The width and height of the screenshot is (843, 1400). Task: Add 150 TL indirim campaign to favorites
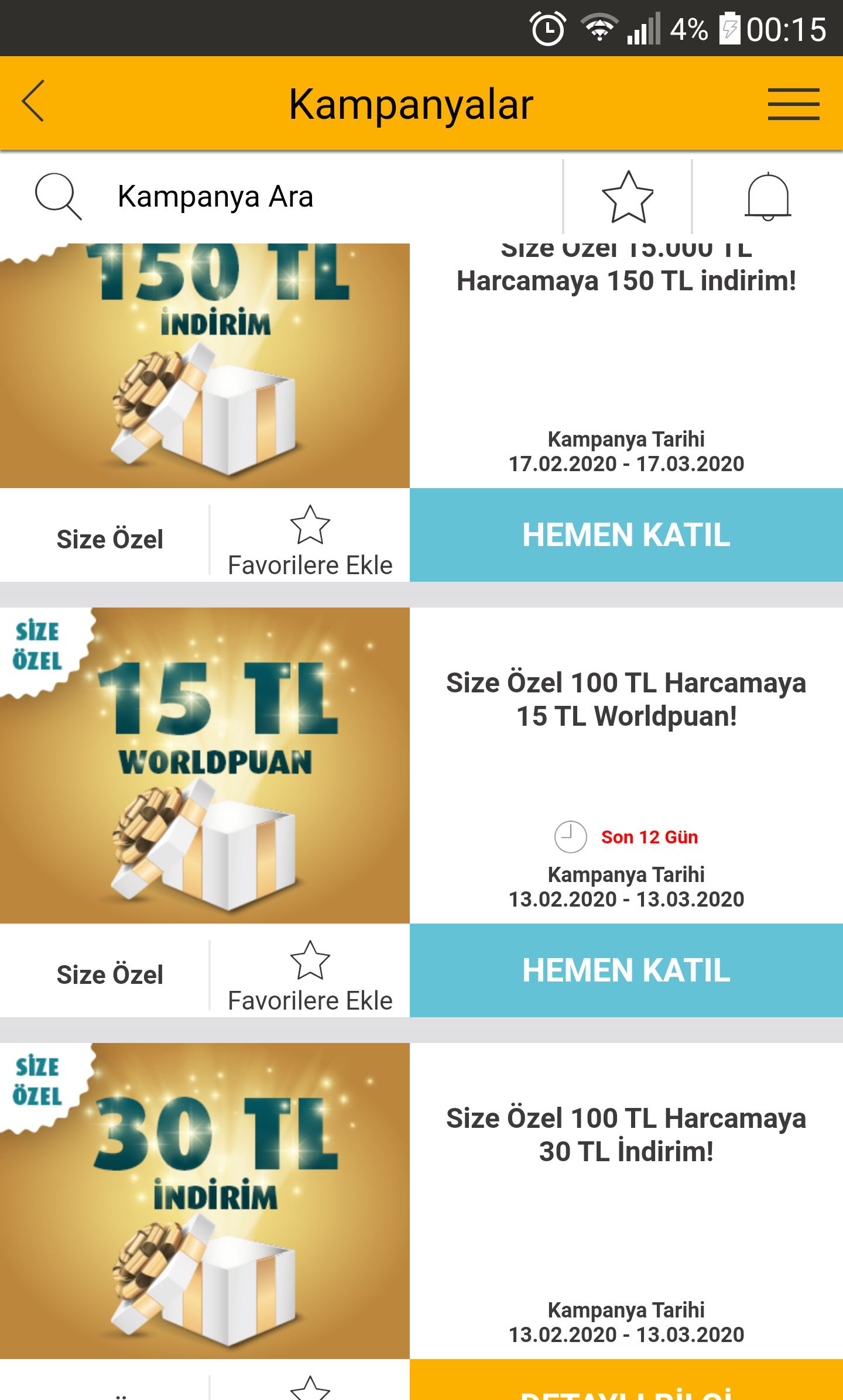point(310,540)
